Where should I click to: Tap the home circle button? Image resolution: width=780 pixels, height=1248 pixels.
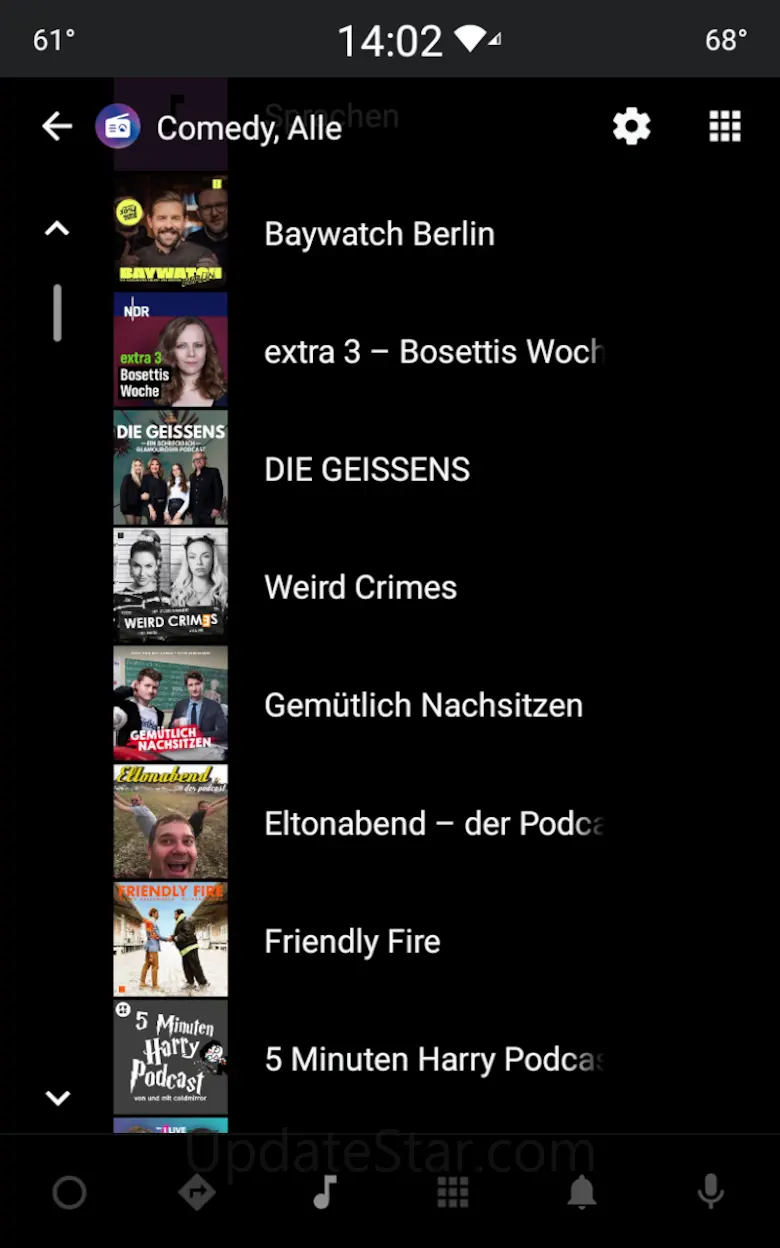click(x=69, y=1192)
